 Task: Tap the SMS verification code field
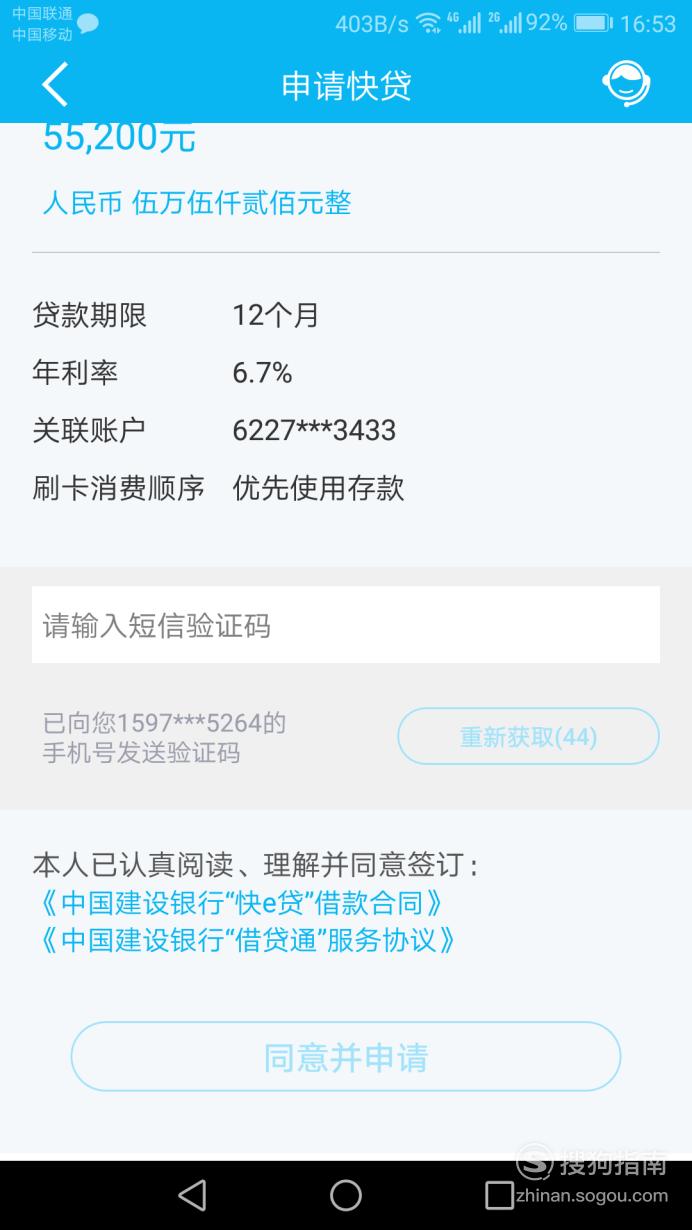point(346,625)
